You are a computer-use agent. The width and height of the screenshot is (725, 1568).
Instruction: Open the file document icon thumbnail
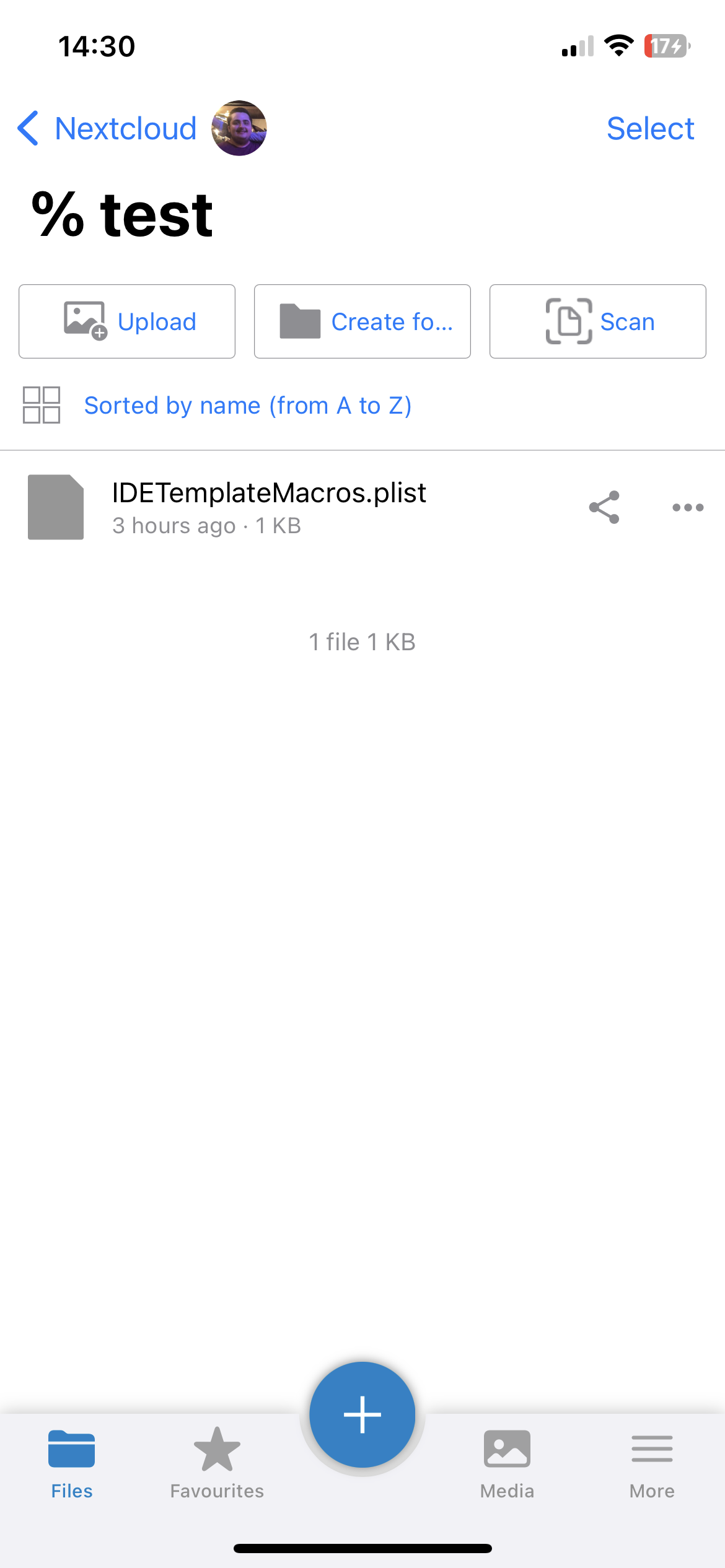tap(55, 507)
